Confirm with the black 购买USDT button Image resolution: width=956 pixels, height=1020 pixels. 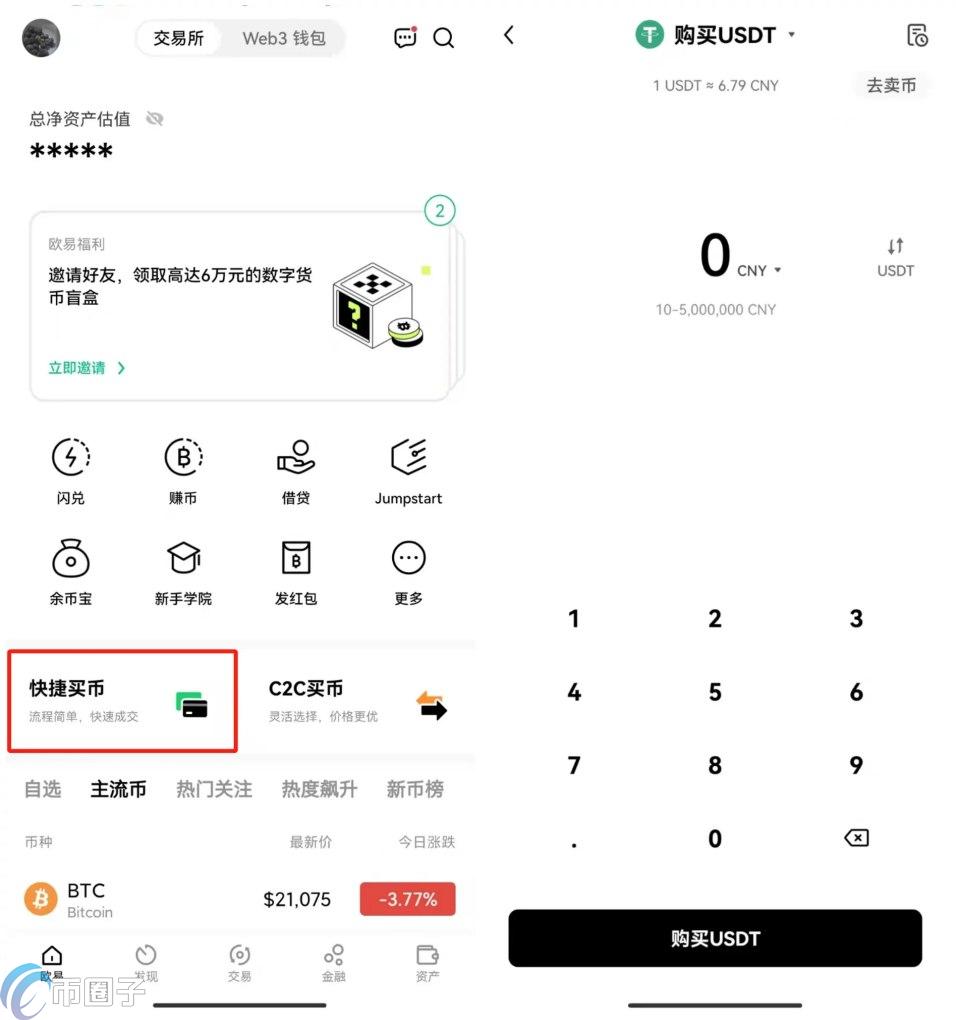tap(715, 938)
